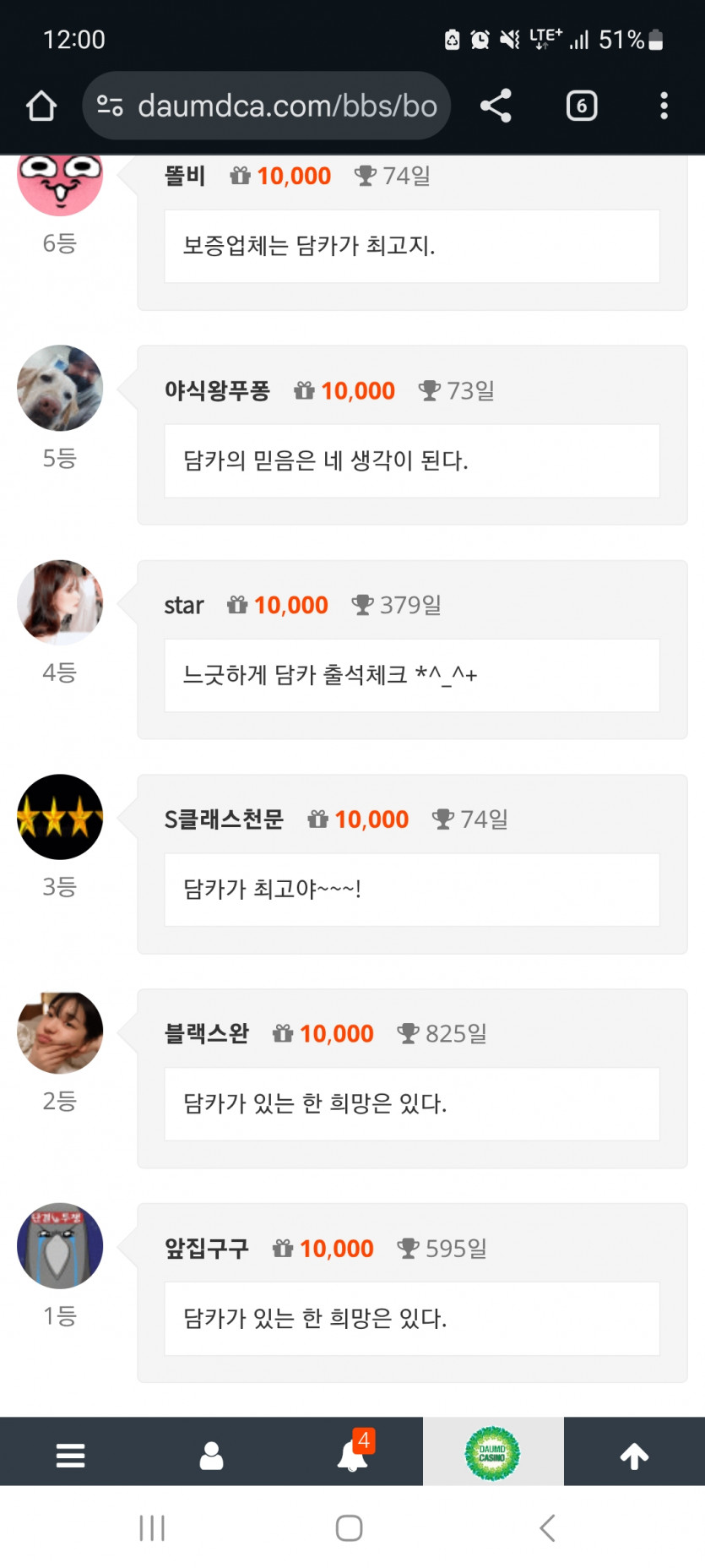Tap the profile icon in bottom navigation
Screen dimensions: 705x1568
[x=211, y=1453]
